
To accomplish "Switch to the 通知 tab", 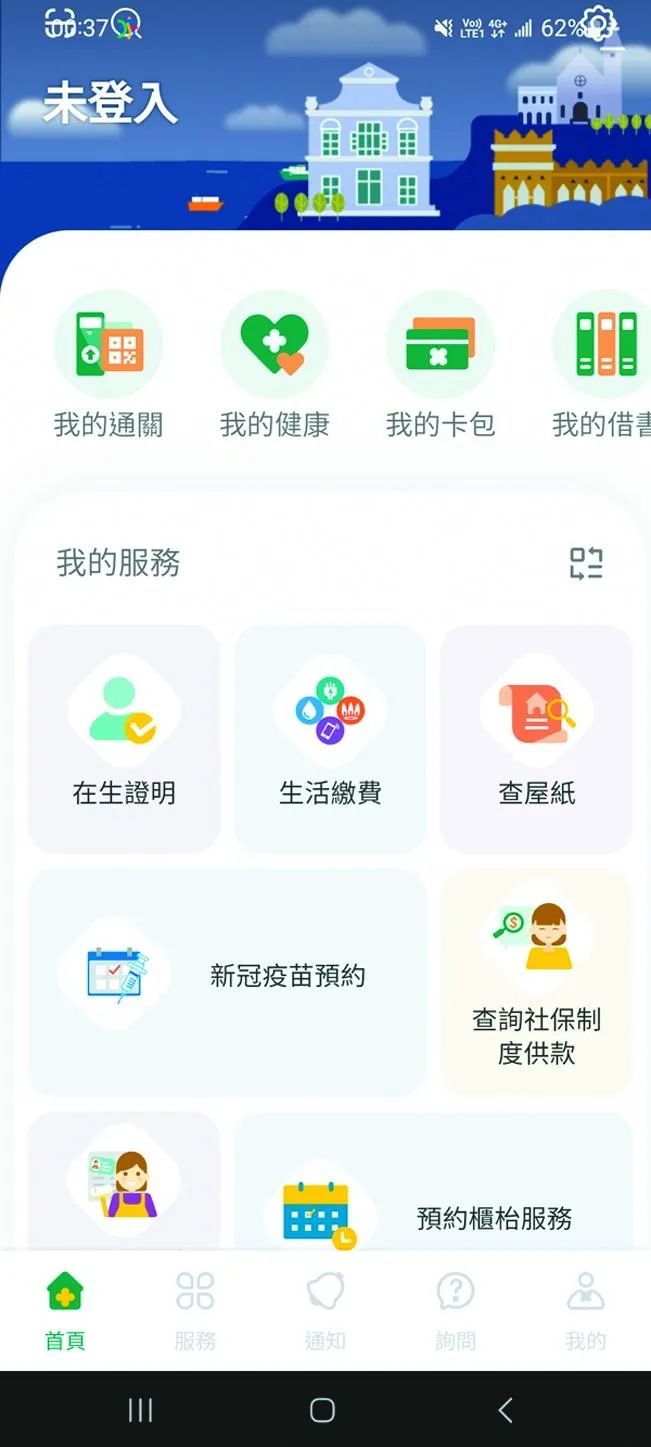I will click(325, 1311).
